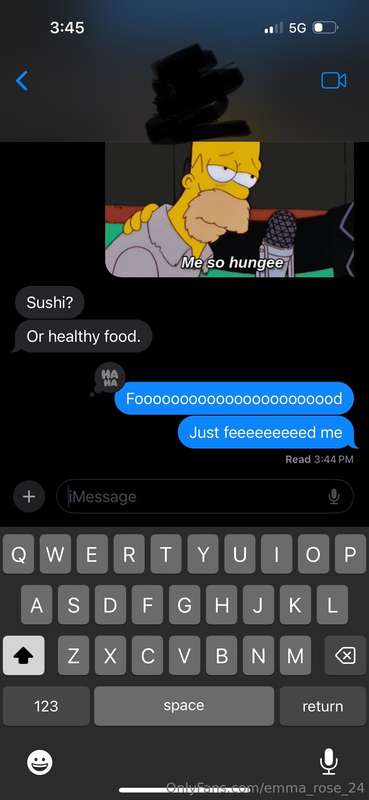The height and width of the screenshot is (800, 369).
Task: Tap the return key
Action: (x=323, y=706)
